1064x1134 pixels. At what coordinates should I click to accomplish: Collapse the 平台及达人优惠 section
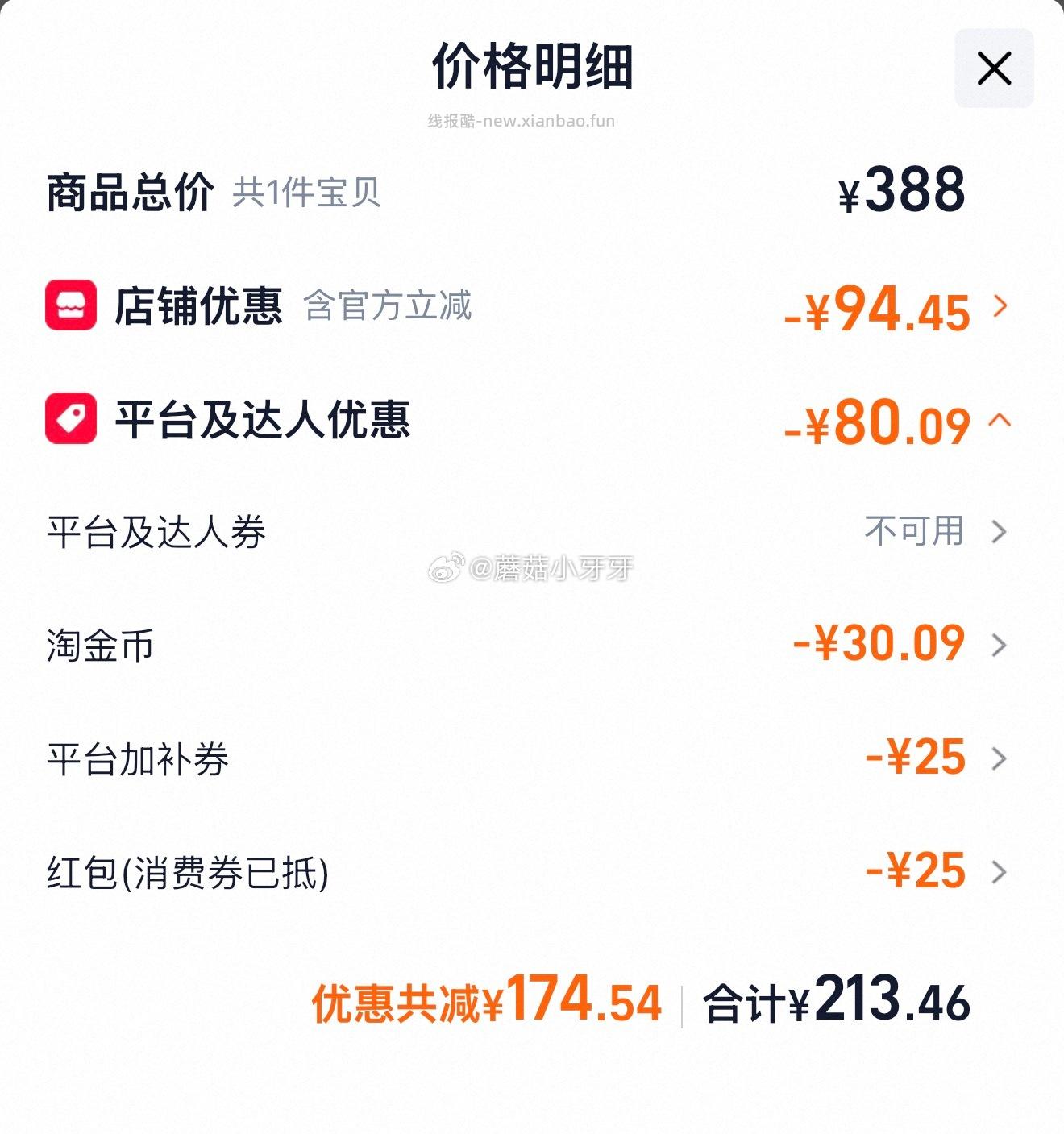click(1000, 418)
